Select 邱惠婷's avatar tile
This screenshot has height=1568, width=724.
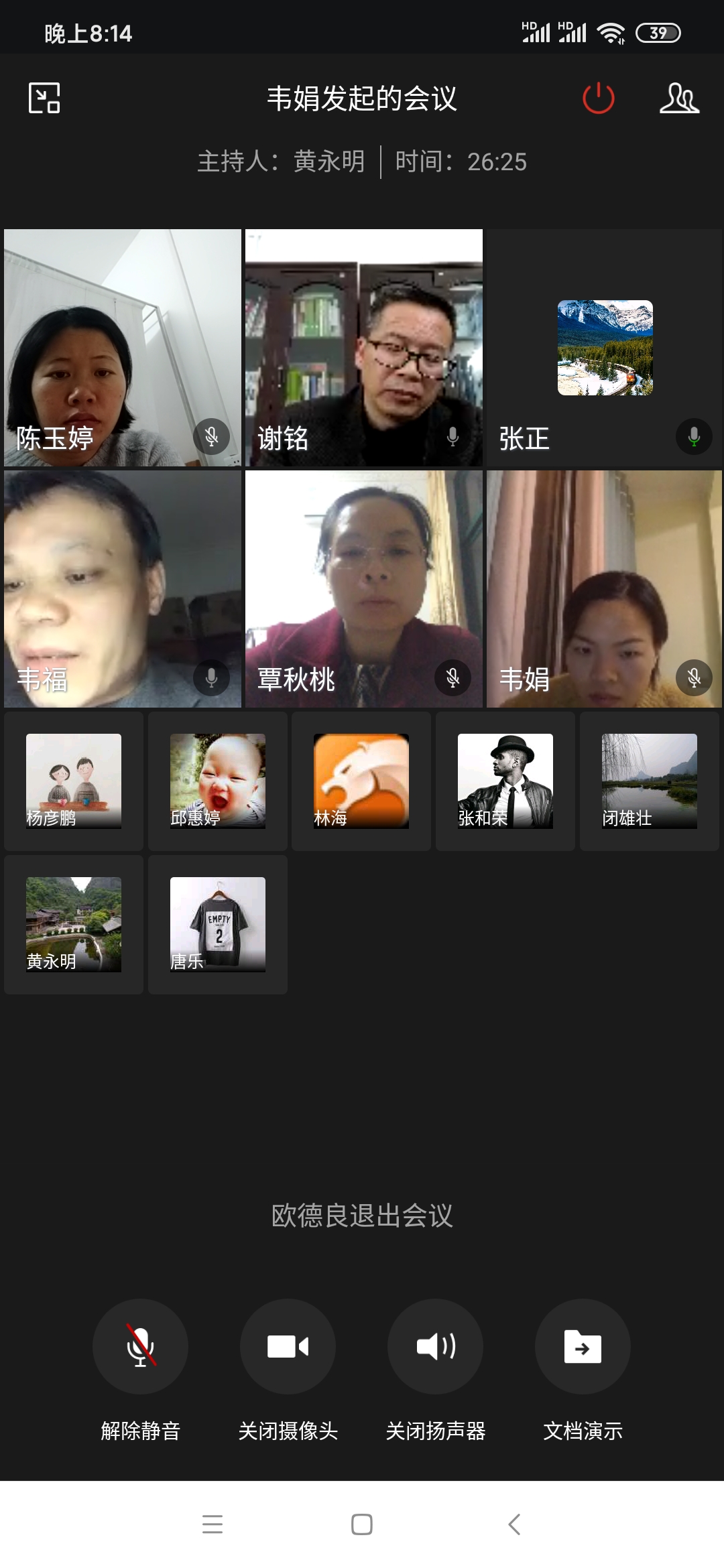(x=218, y=781)
